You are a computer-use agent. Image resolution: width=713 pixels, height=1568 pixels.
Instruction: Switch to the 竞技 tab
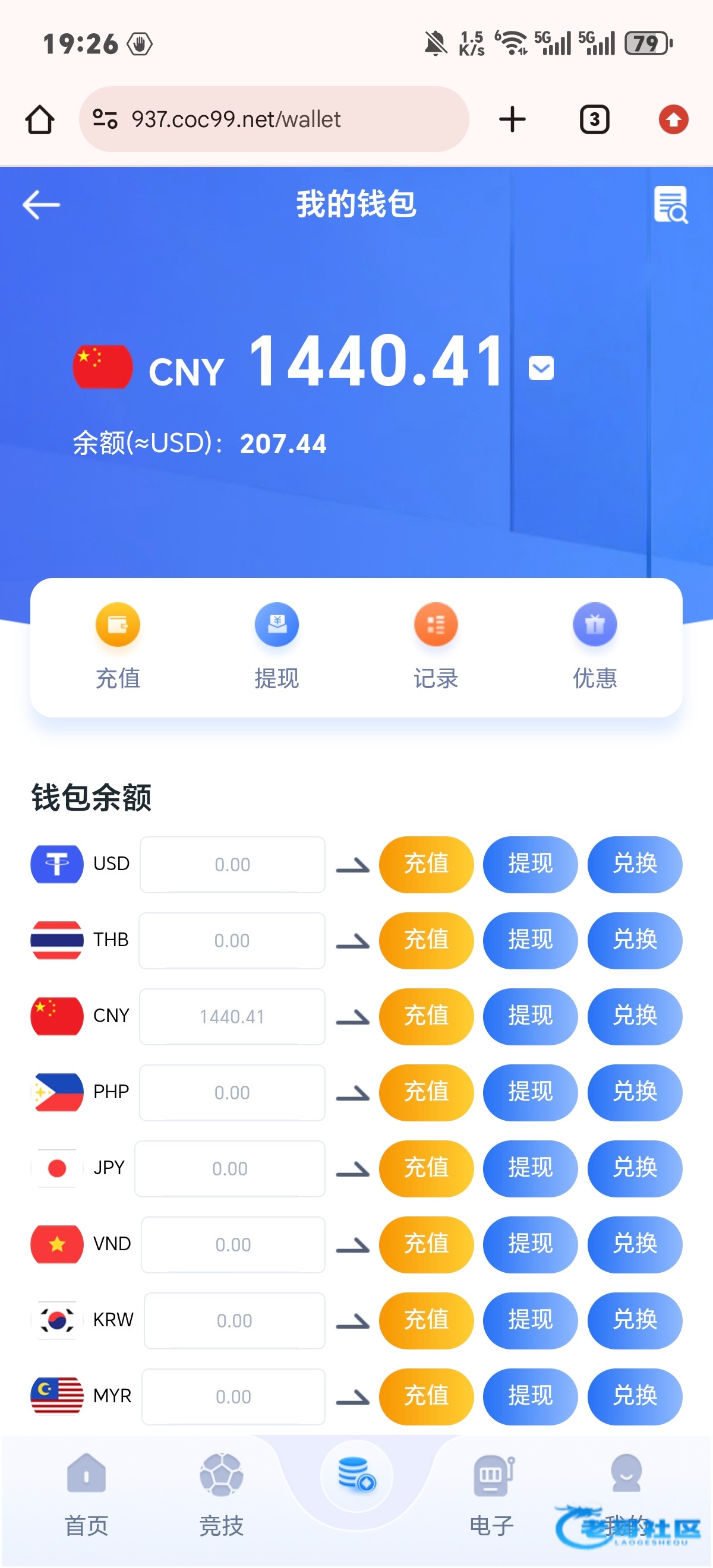pyautogui.click(x=221, y=1493)
